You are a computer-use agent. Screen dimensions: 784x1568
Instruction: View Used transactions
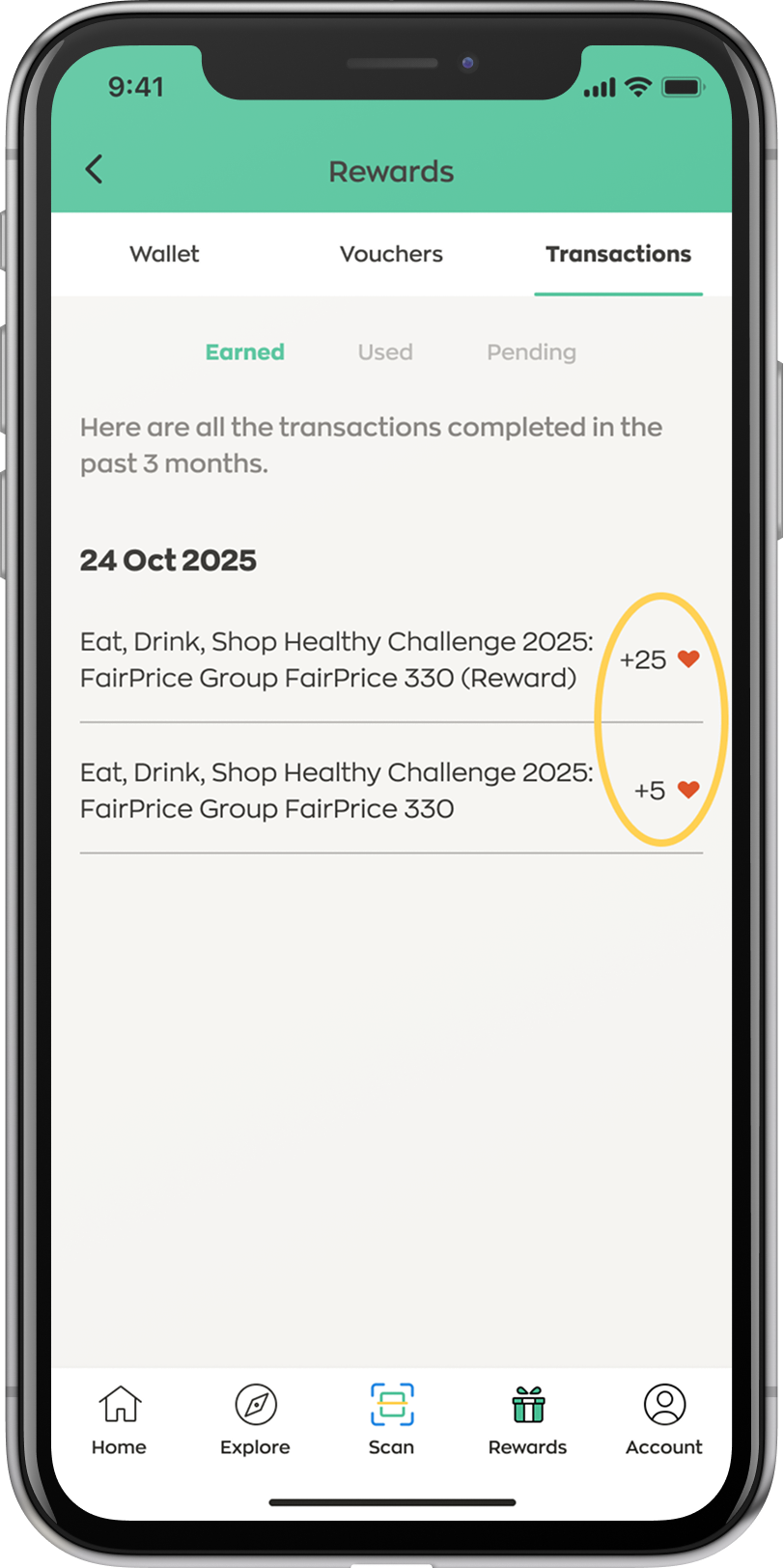(385, 352)
